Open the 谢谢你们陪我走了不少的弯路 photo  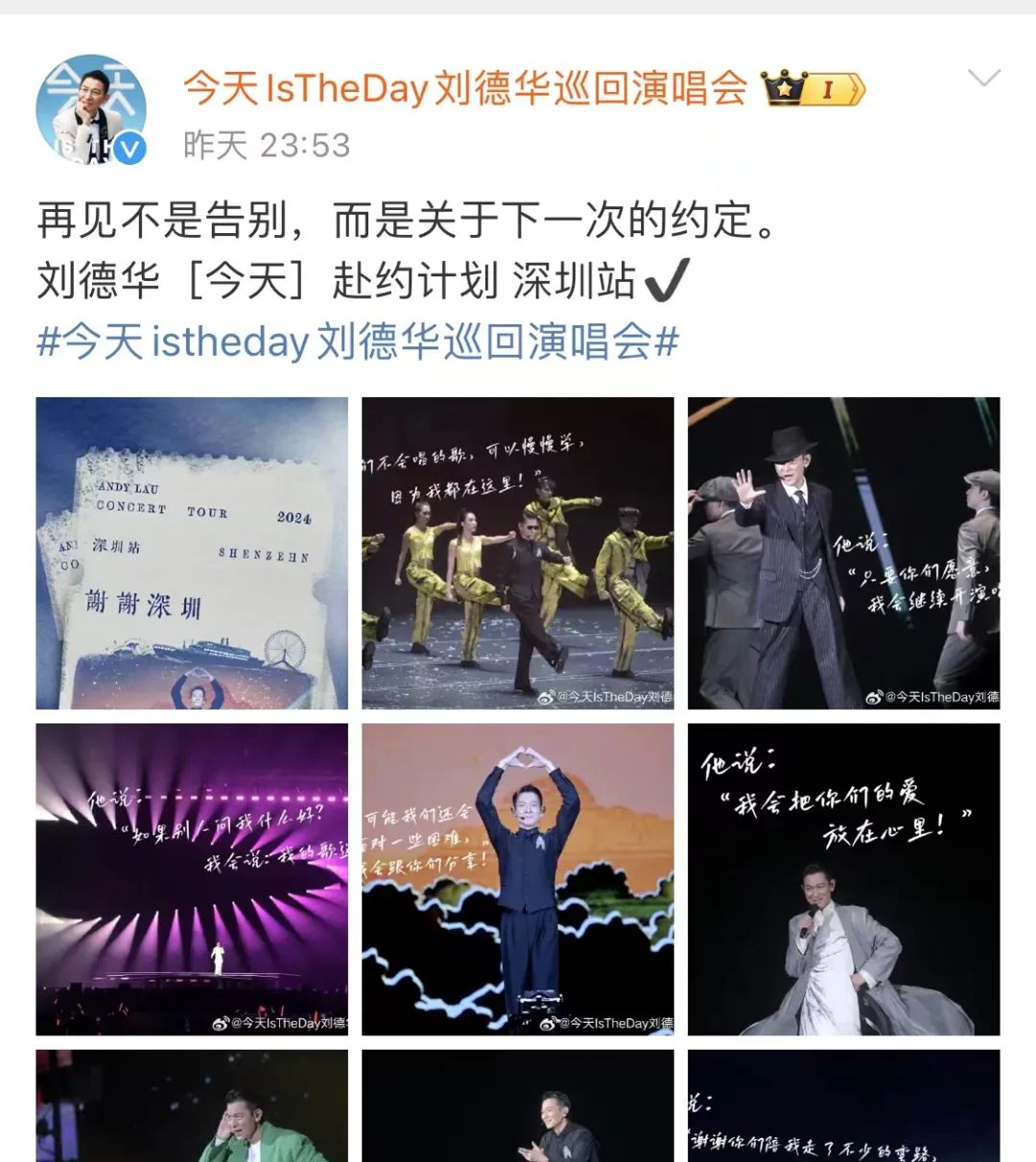pyautogui.click(x=844, y=1106)
